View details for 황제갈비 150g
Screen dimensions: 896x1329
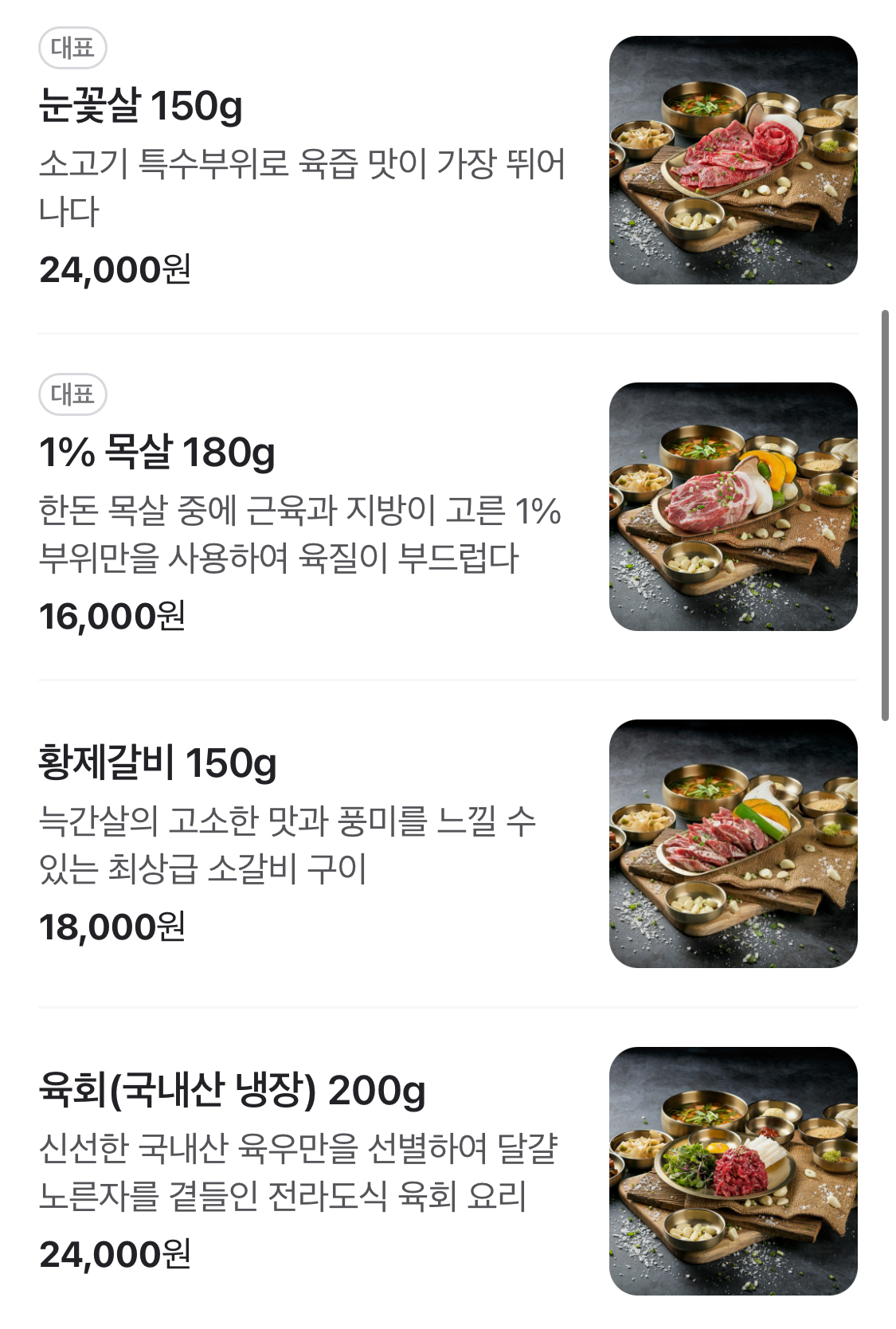158,763
